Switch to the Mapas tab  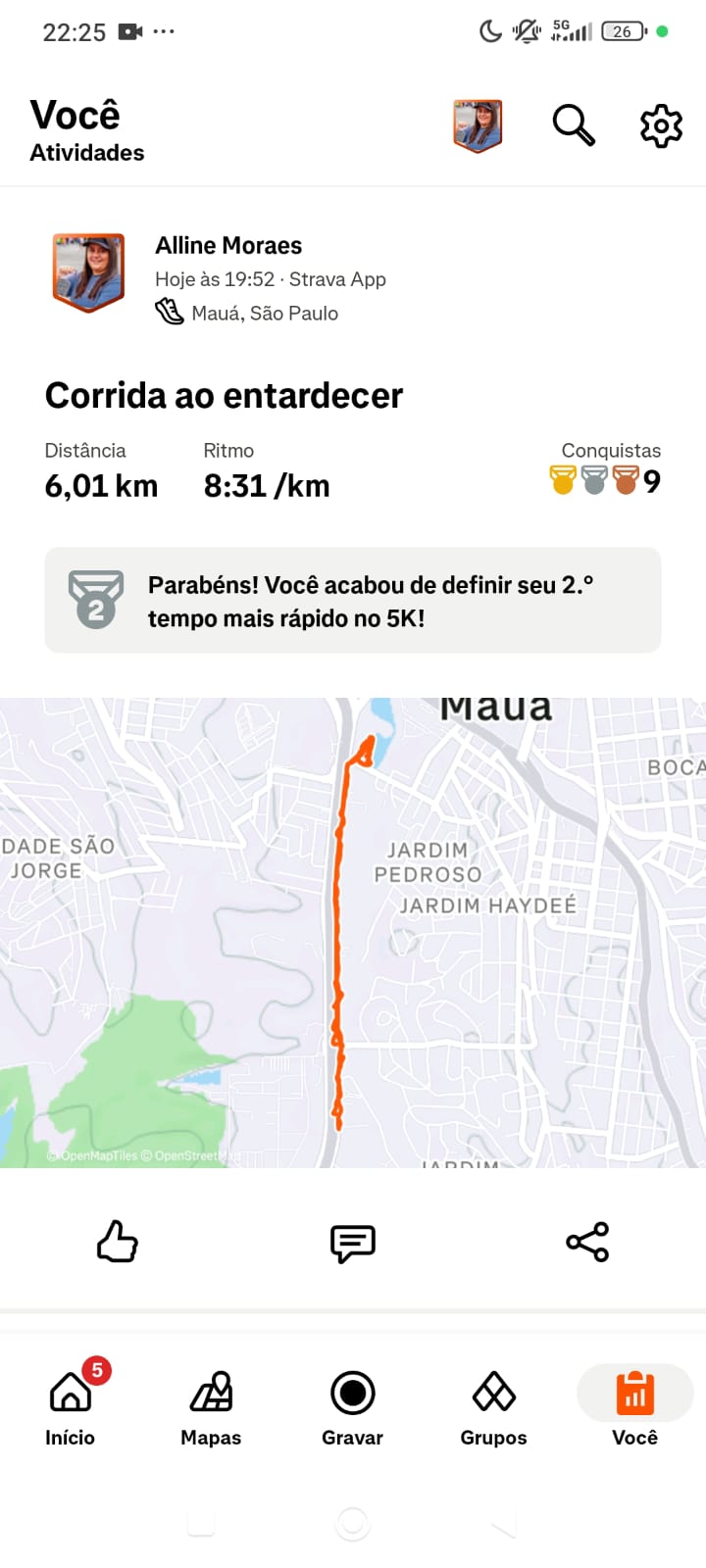pyautogui.click(x=211, y=1407)
